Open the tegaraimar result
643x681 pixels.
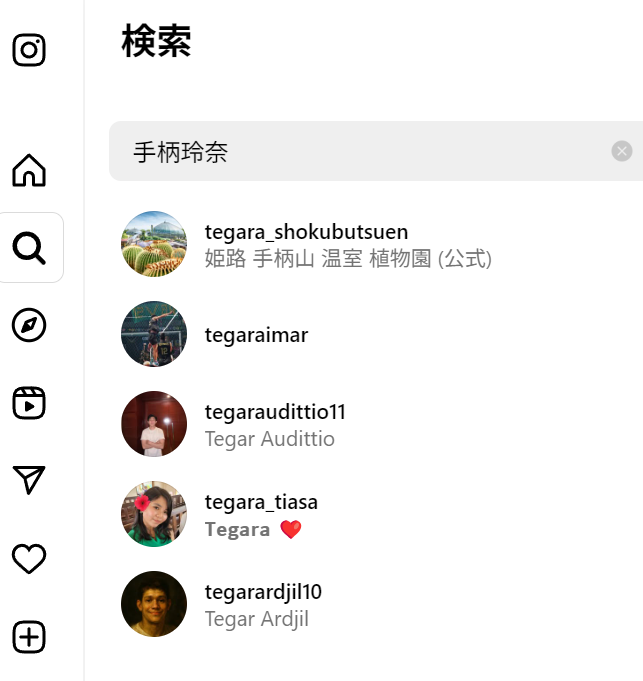point(256,335)
